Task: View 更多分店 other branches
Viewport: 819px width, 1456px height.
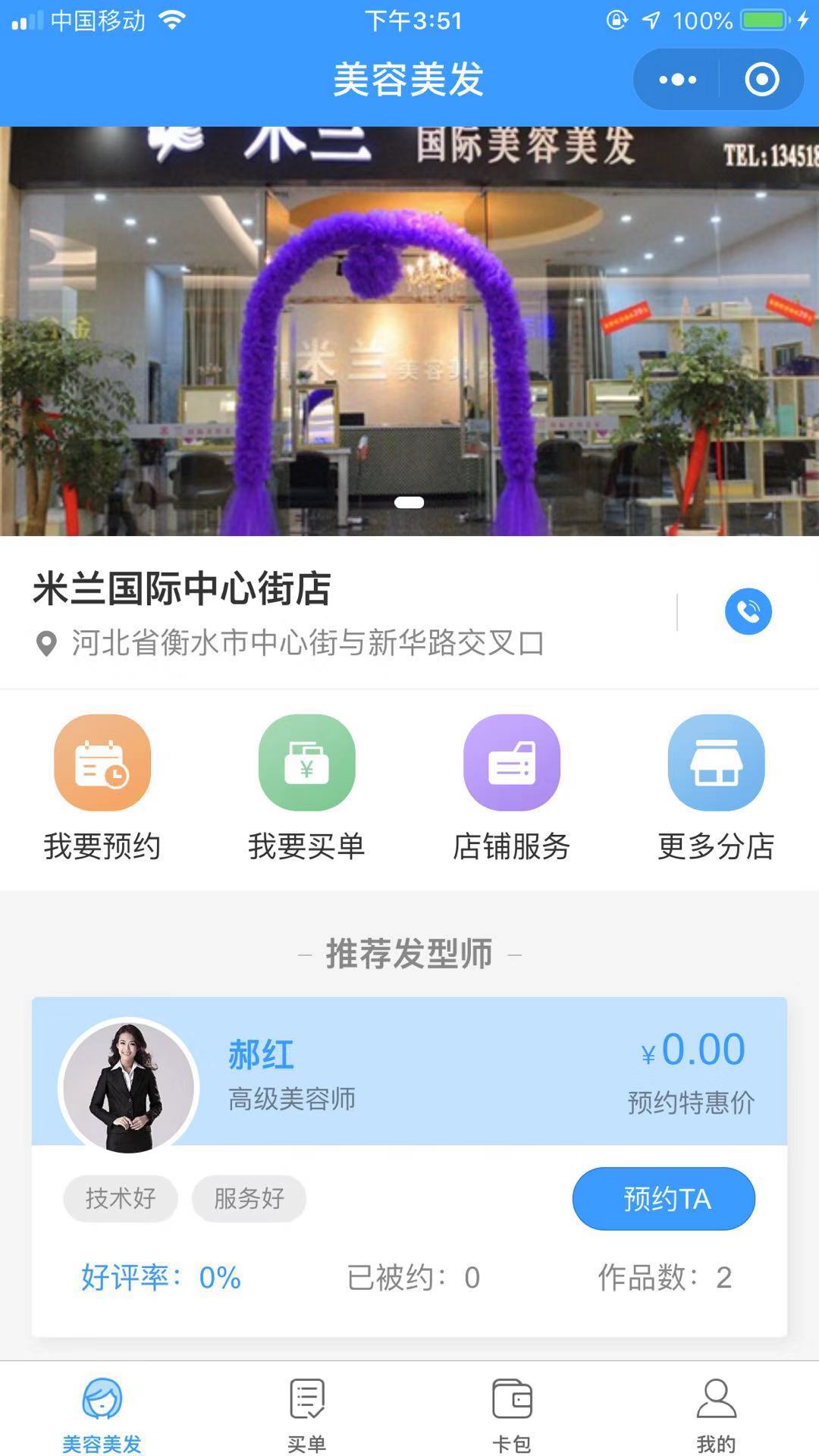Action: [x=716, y=789]
